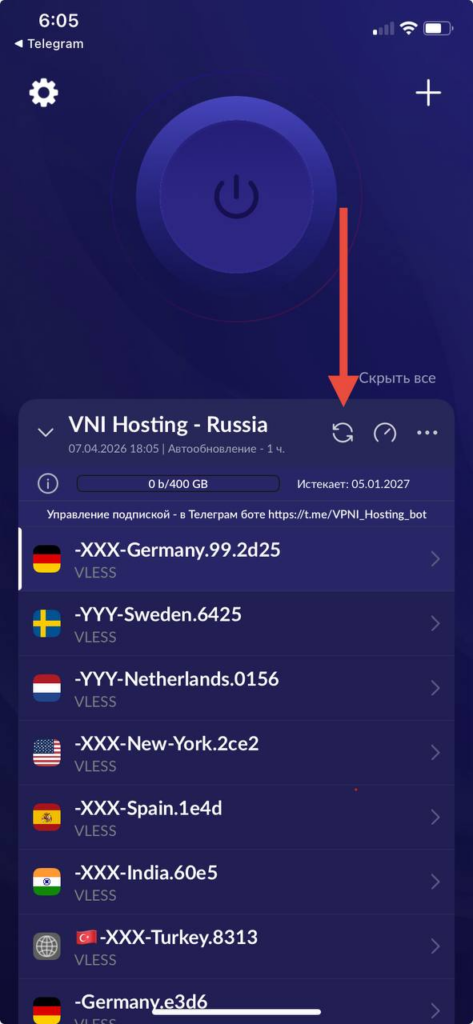Collapse the VNI Hosting - Russia group
Viewport: 473px width, 1024px height.
[46, 432]
